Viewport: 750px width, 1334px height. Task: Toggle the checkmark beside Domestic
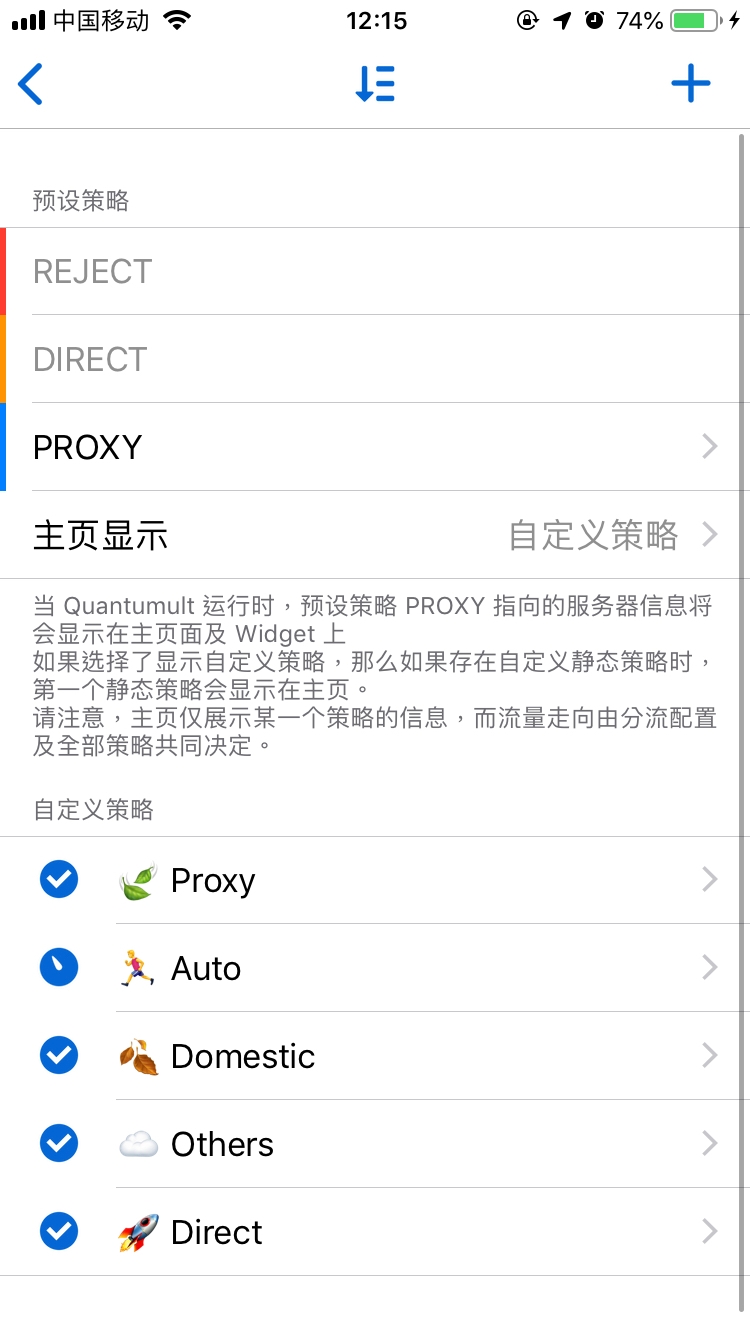pyautogui.click(x=59, y=1056)
